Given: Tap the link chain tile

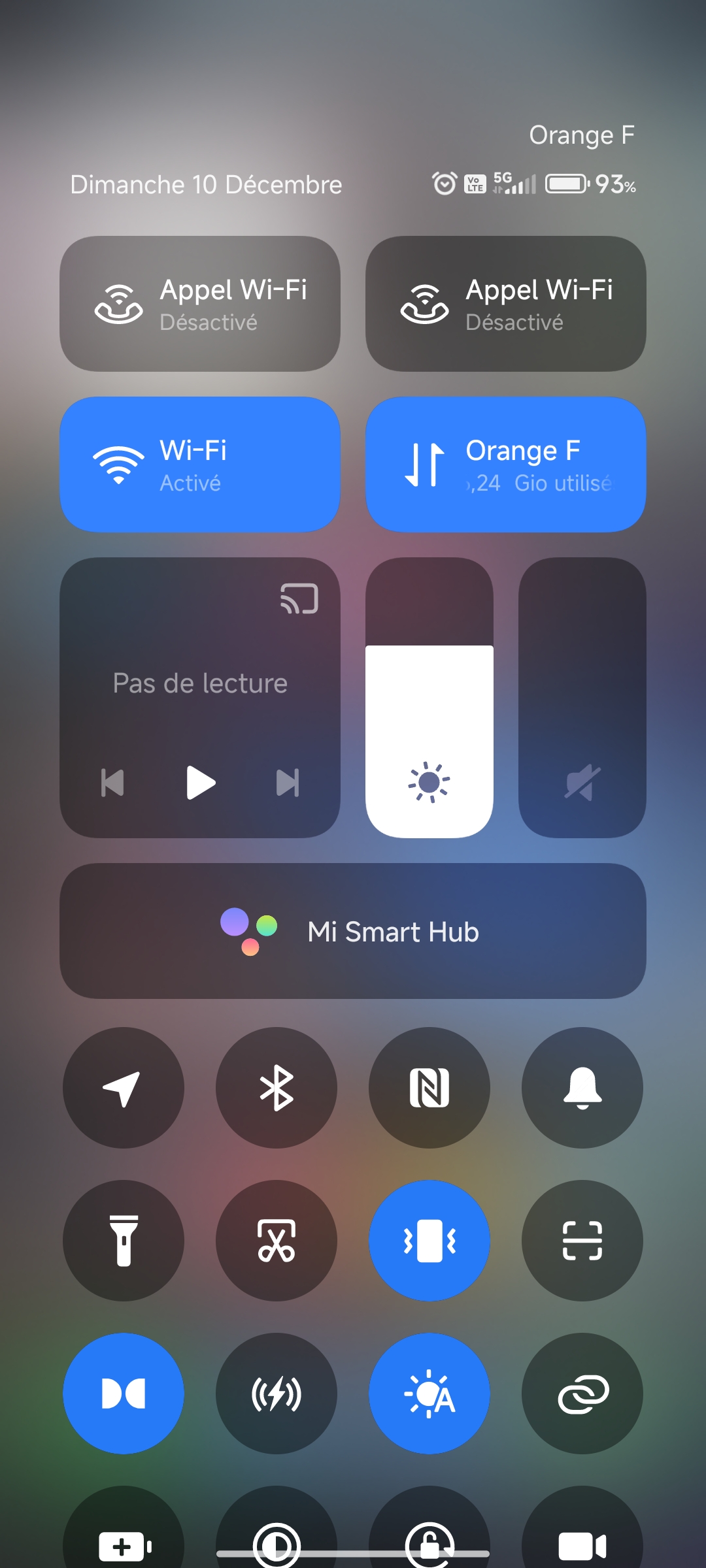Looking at the screenshot, I should point(582,1394).
